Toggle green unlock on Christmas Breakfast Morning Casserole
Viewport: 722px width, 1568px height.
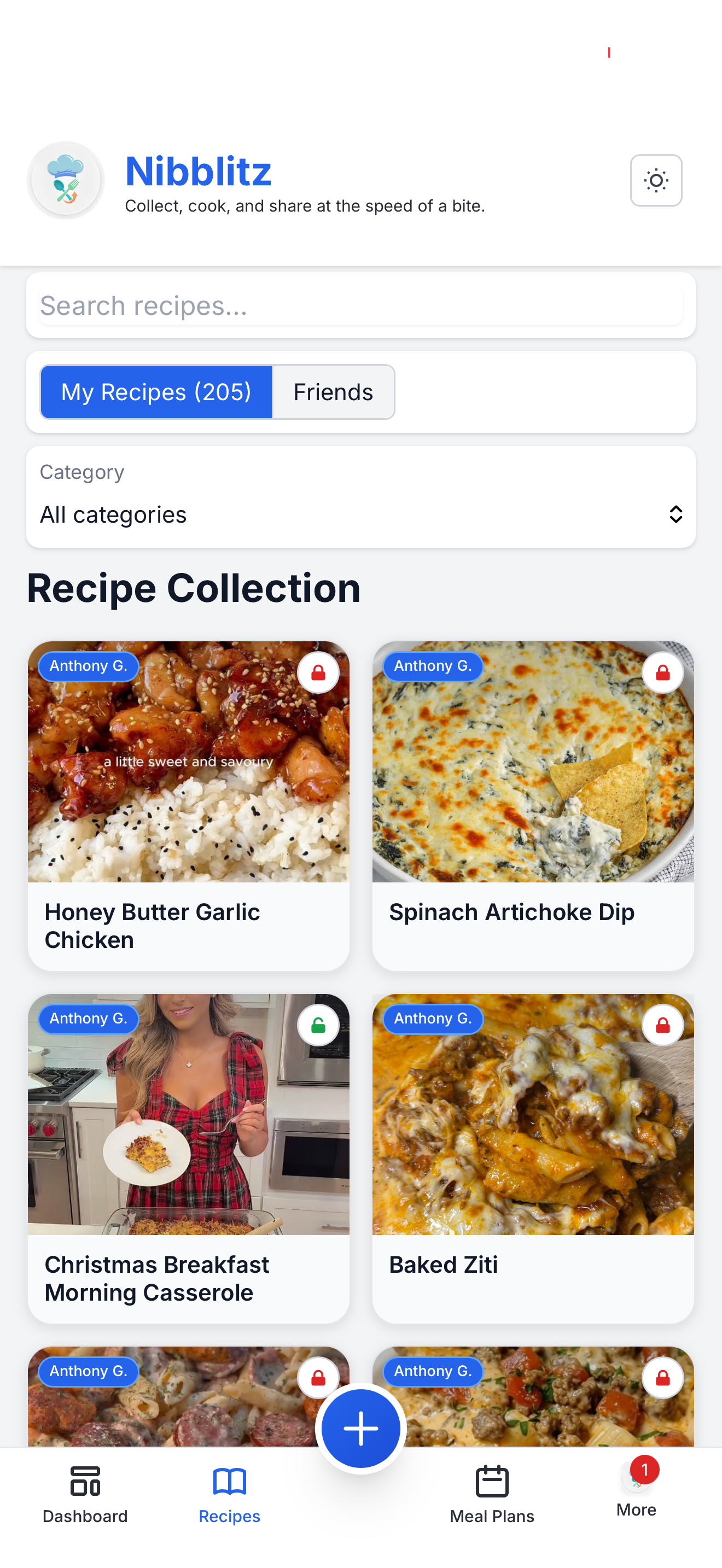pos(318,1025)
